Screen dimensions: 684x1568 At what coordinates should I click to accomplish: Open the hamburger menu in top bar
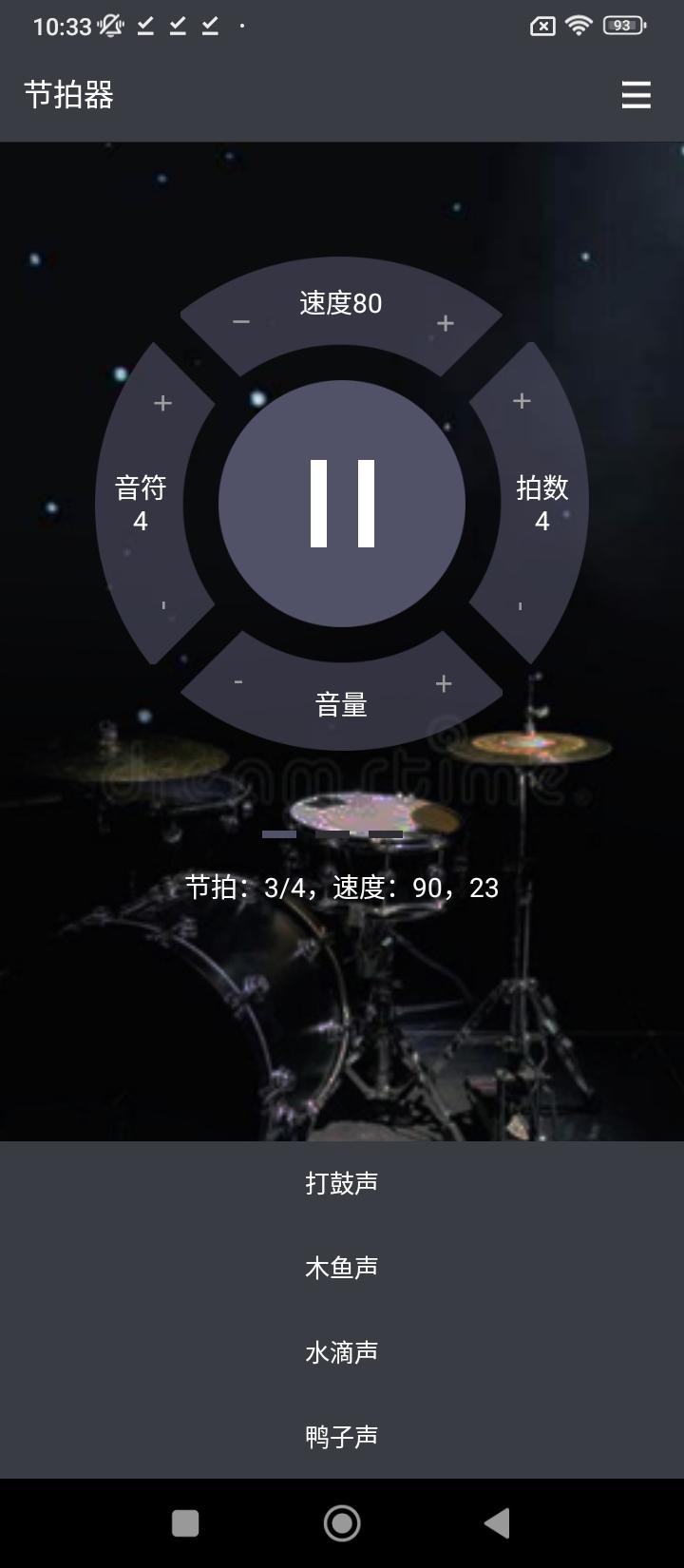pos(636,95)
